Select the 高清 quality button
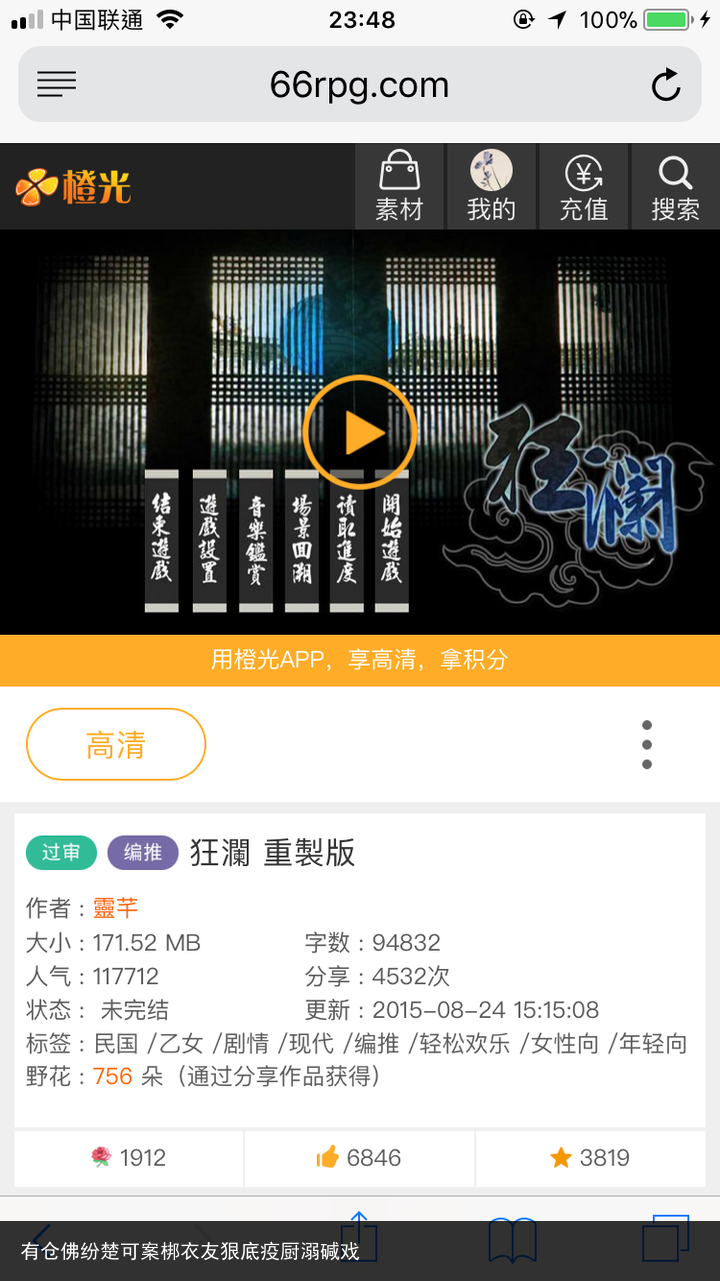This screenshot has height=1281, width=720. pos(116,745)
